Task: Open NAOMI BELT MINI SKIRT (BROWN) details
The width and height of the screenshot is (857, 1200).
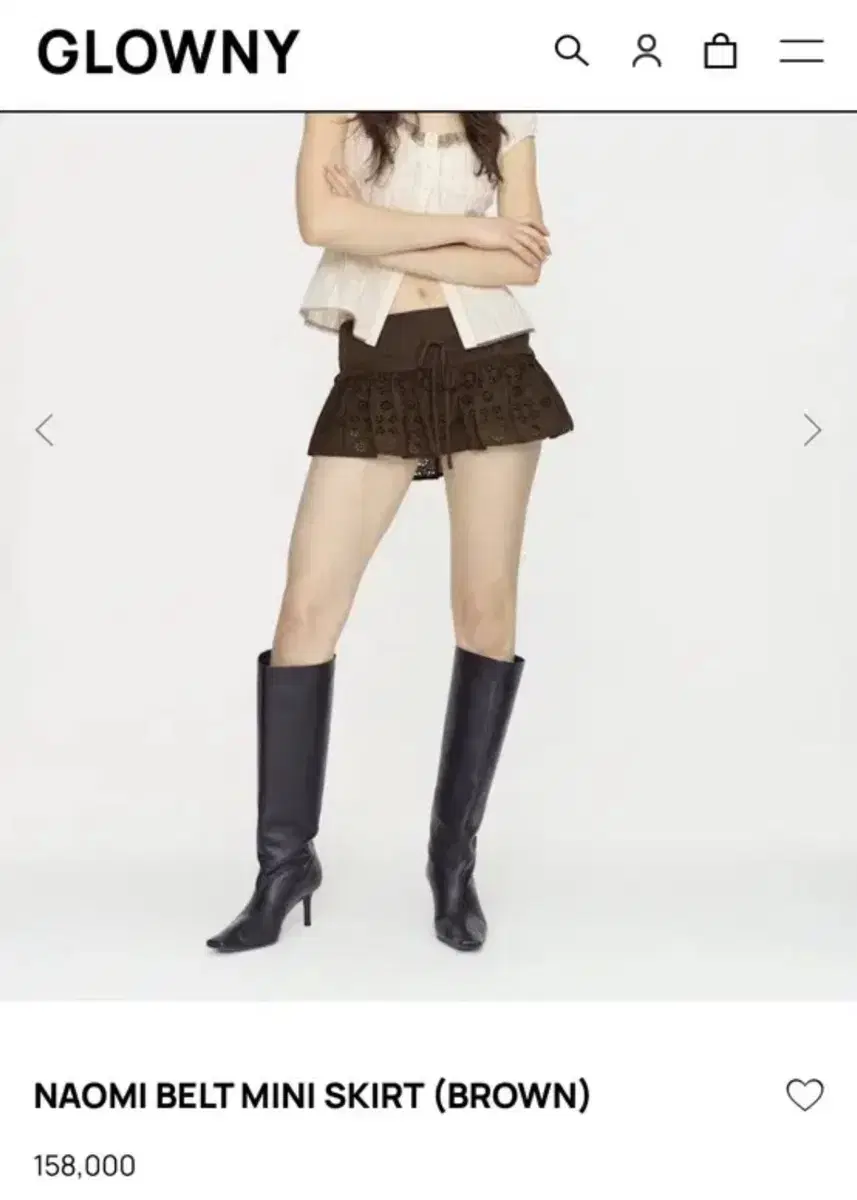Action: (310, 1096)
